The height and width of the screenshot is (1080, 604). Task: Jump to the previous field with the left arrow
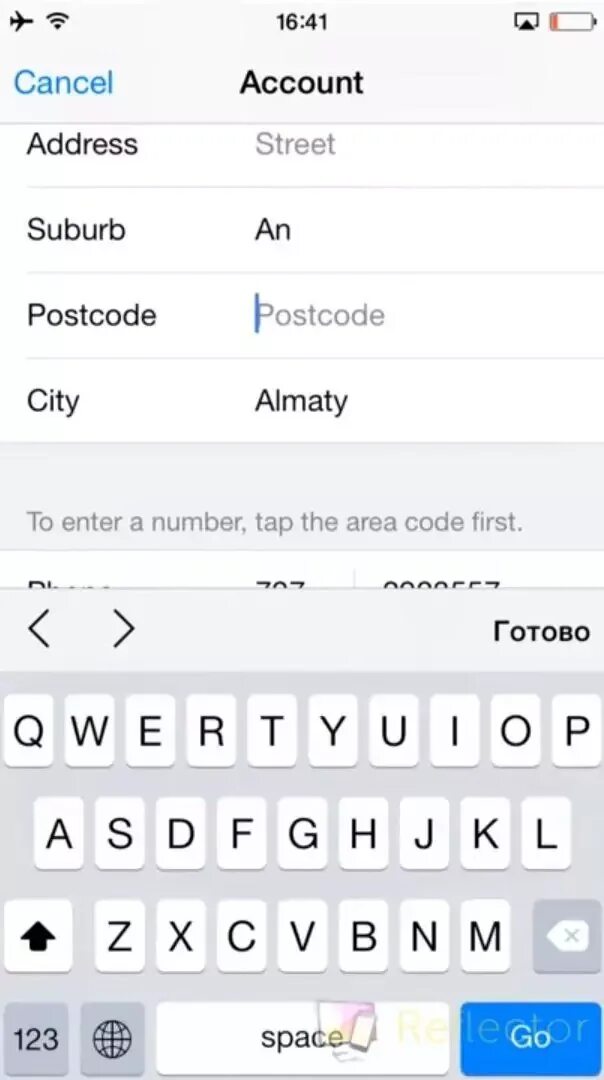point(39,629)
